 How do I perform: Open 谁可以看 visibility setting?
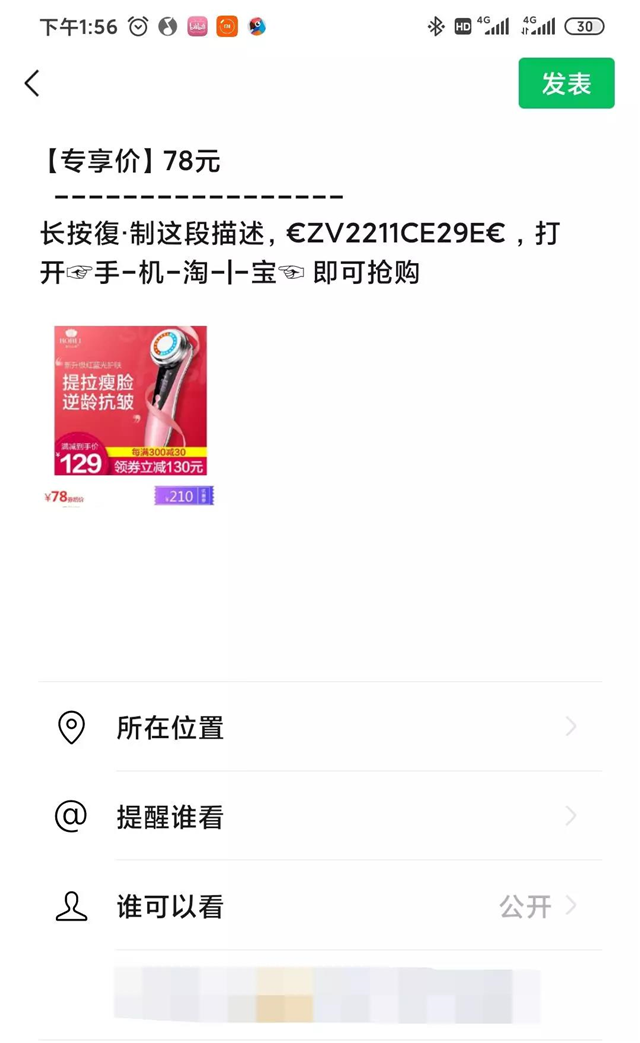click(320, 906)
